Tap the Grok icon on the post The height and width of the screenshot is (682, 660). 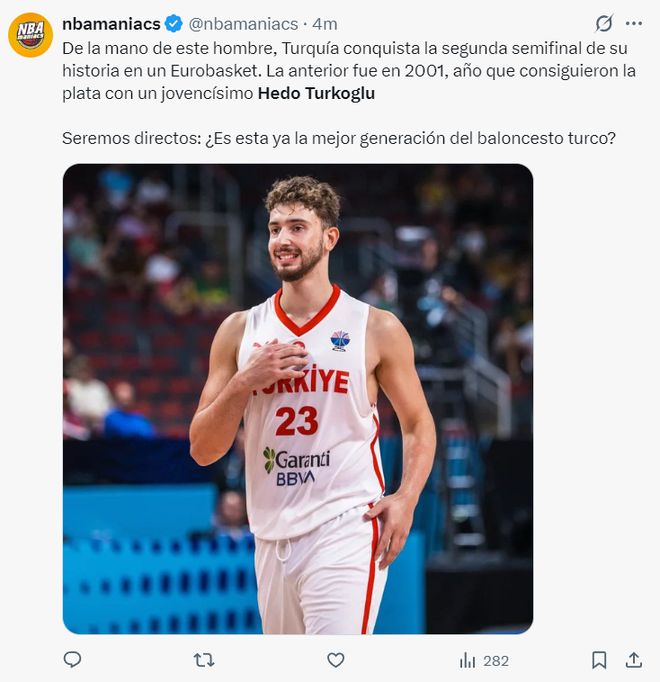603,23
